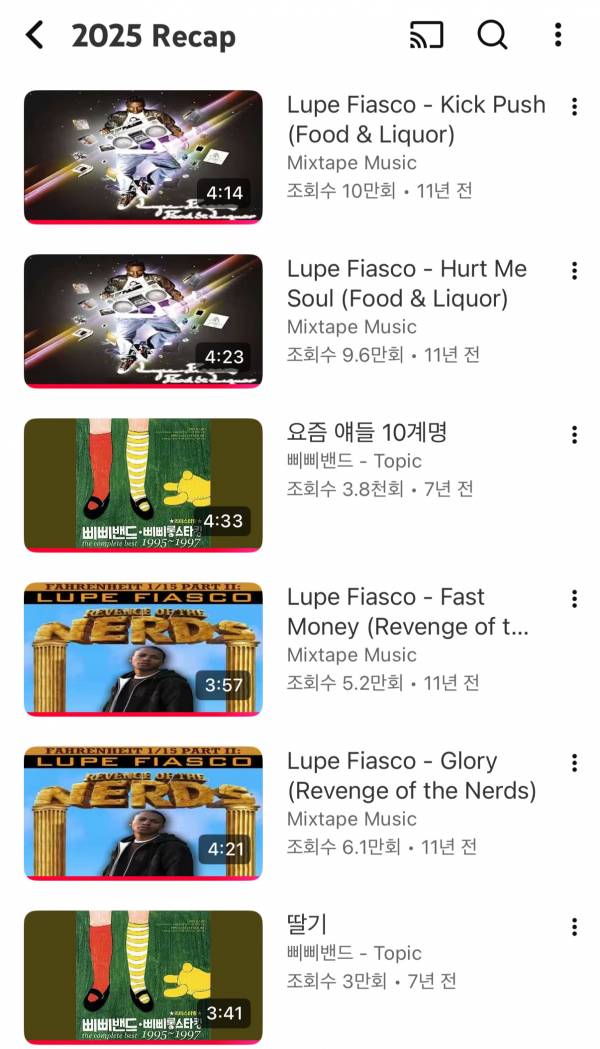This screenshot has width=600, height=1049.
Task: Show options menu for 요즘 애들 10계명
Action: (574, 434)
